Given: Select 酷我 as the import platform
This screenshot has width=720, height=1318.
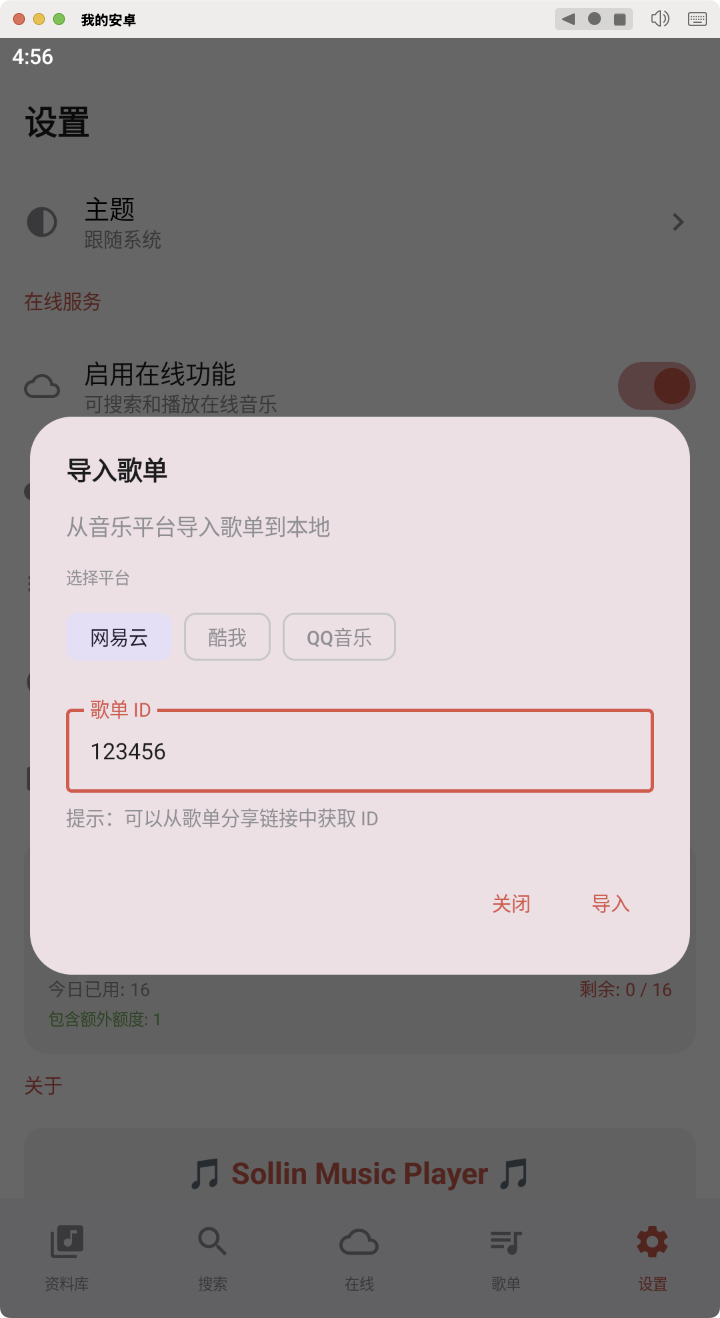Looking at the screenshot, I should 227,637.
